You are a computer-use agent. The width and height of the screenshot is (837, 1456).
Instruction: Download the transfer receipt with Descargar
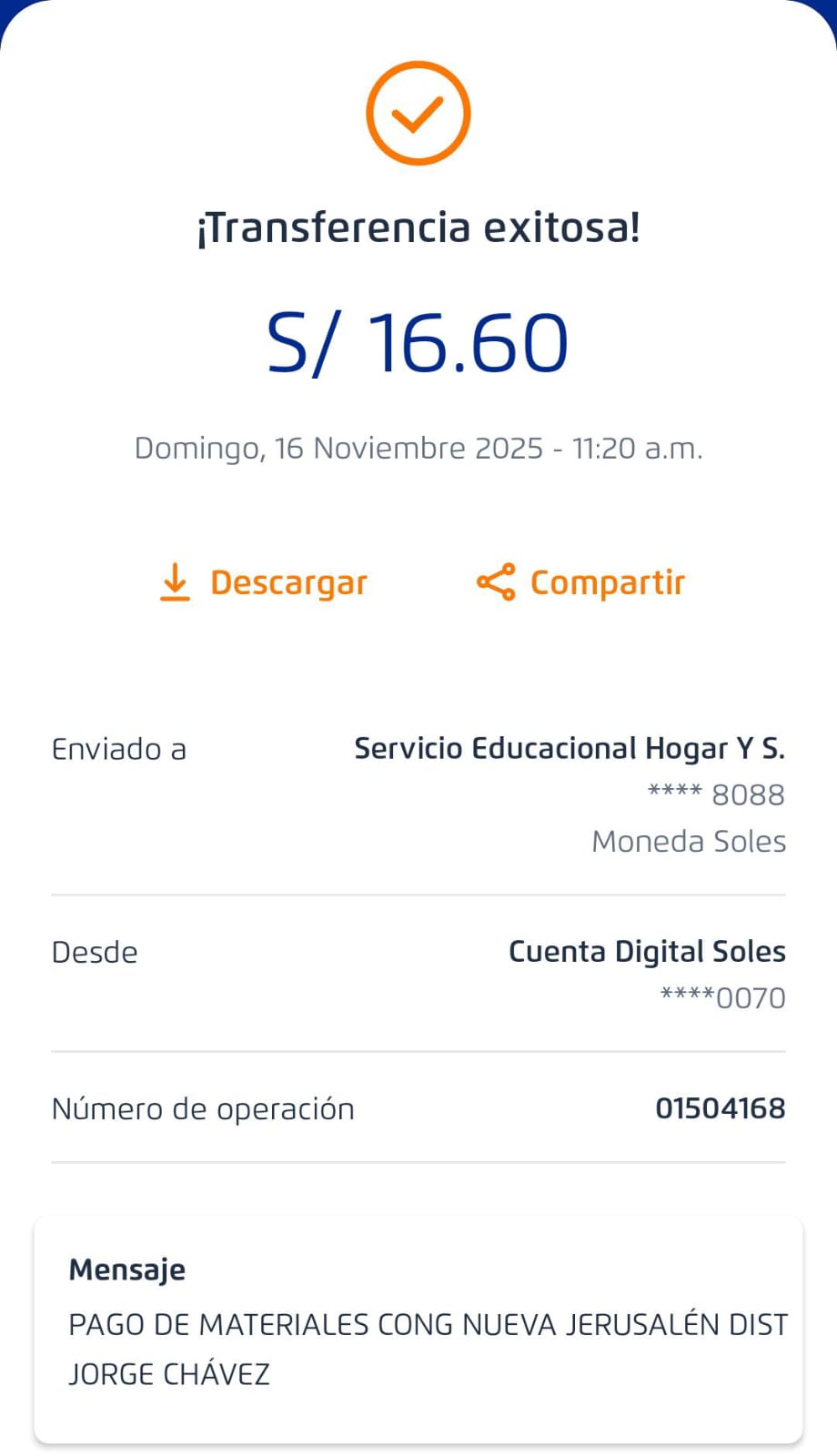[263, 582]
